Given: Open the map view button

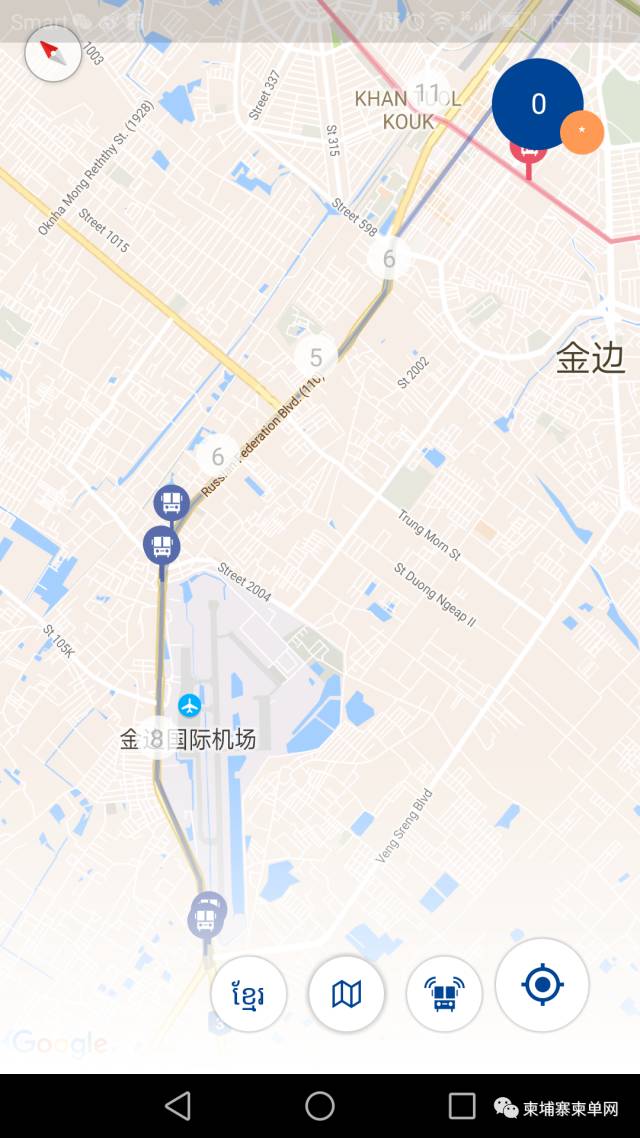Looking at the screenshot, I should pyautogui.click(x=346, y=994).
